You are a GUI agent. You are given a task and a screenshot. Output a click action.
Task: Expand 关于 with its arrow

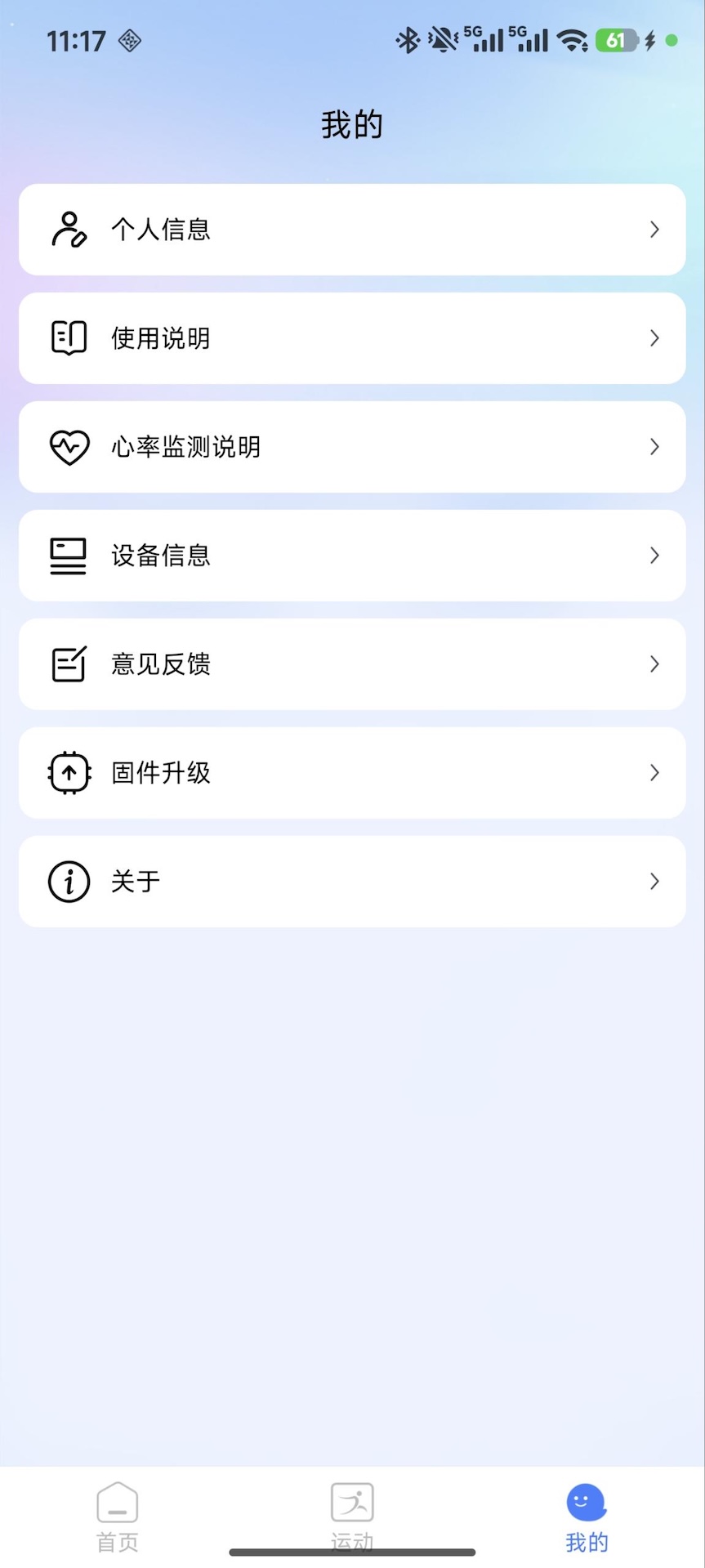click(x=654, y=882)
